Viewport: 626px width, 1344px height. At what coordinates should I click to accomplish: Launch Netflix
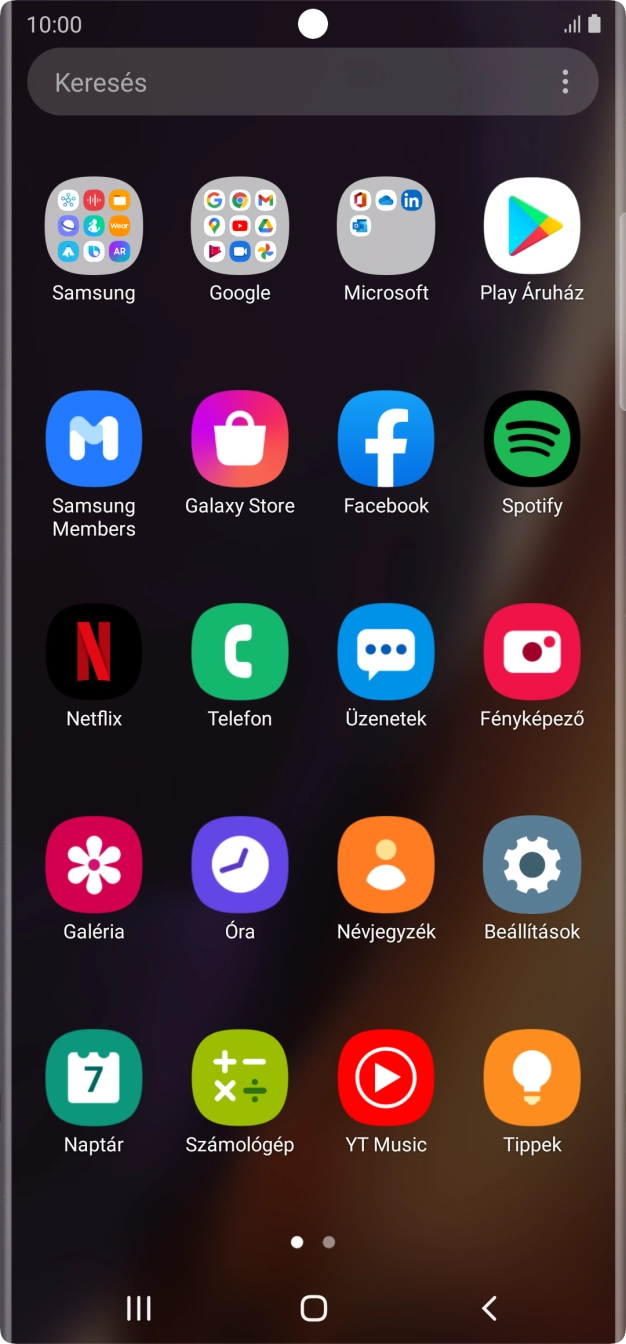(x=94, y=652)
